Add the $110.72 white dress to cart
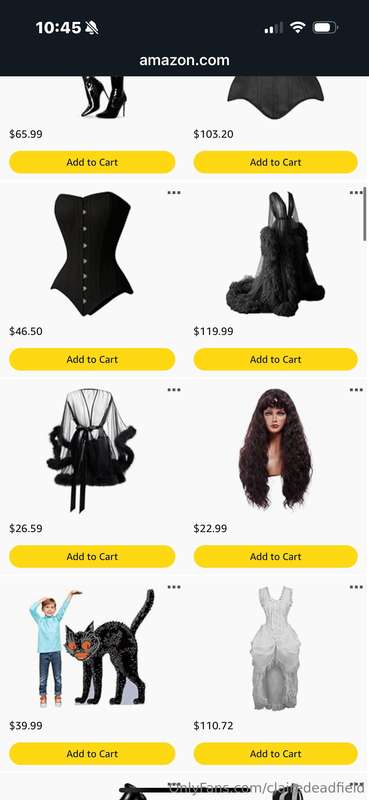The height and width of the screenshot is (800, 369). click(x=276, y=754)
